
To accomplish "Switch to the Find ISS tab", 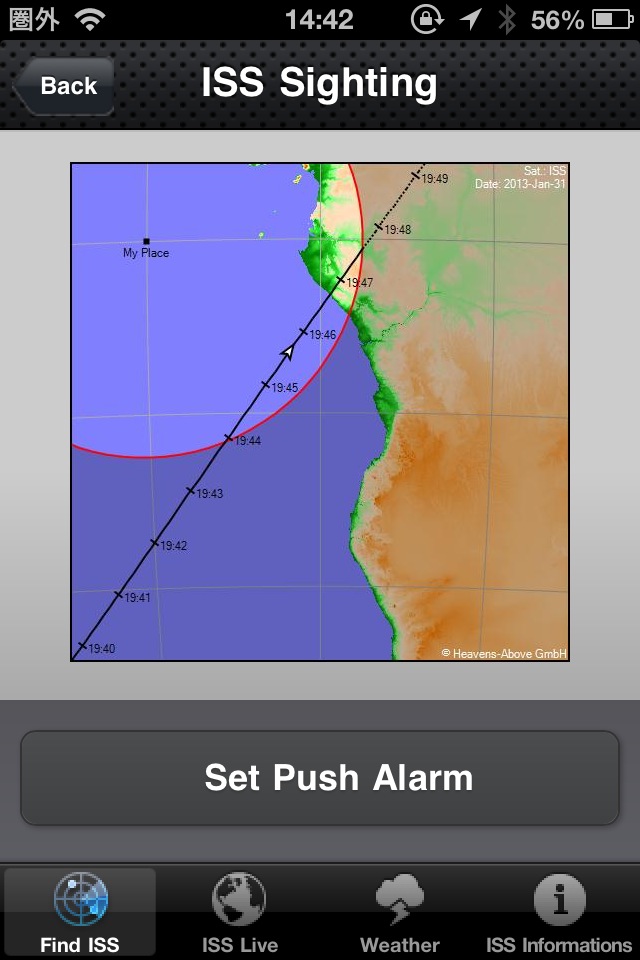I will [x=80, y=912].
